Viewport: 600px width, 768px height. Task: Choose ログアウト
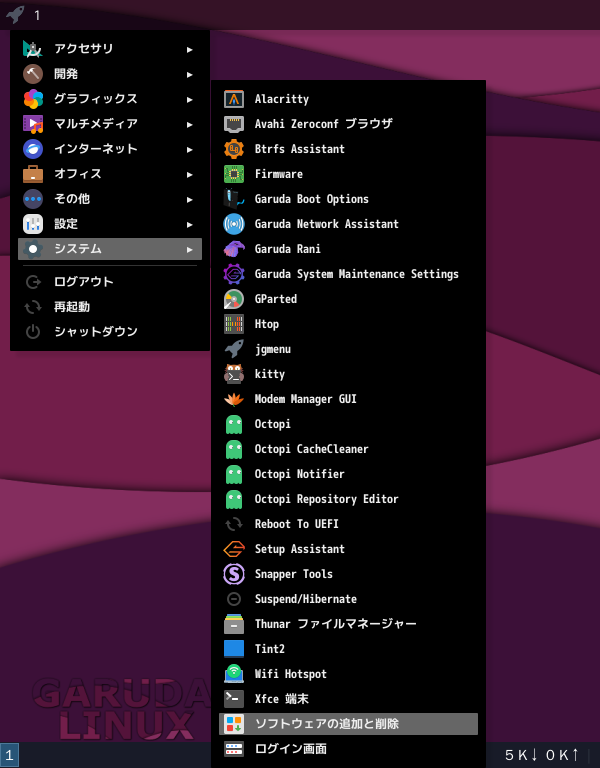point(83,281)
